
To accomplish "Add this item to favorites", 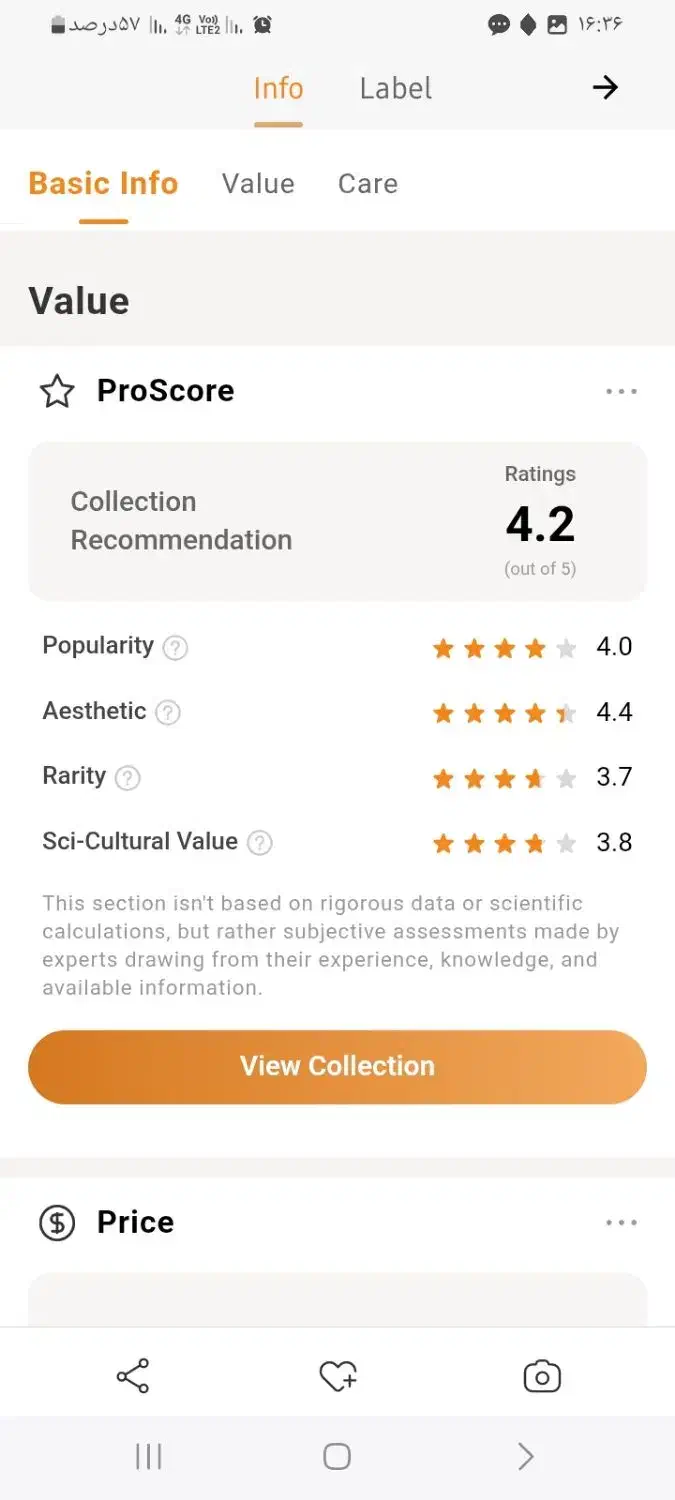I will [x=338, y=1377].
